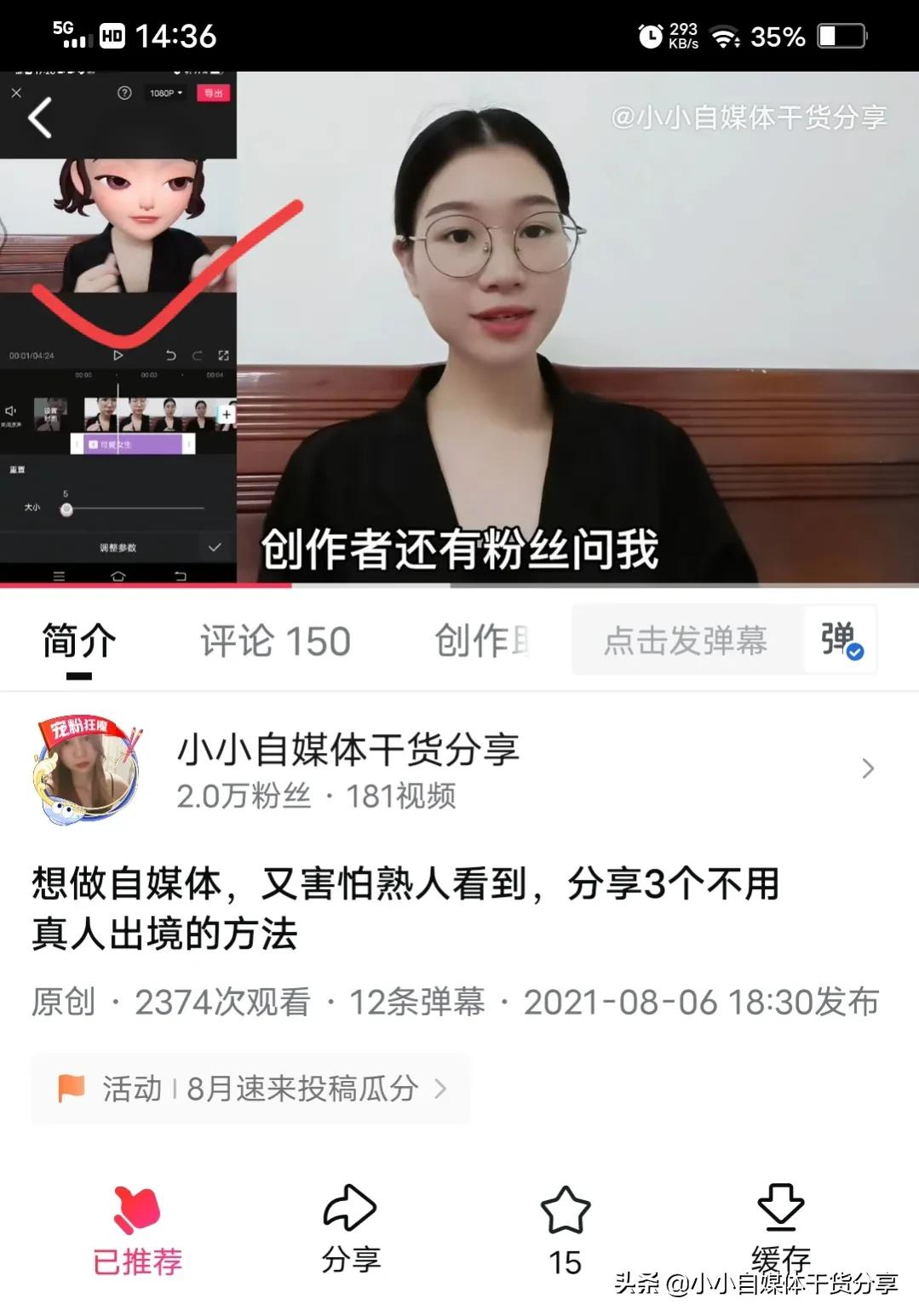Open the 创作 tab

(482, 641)
